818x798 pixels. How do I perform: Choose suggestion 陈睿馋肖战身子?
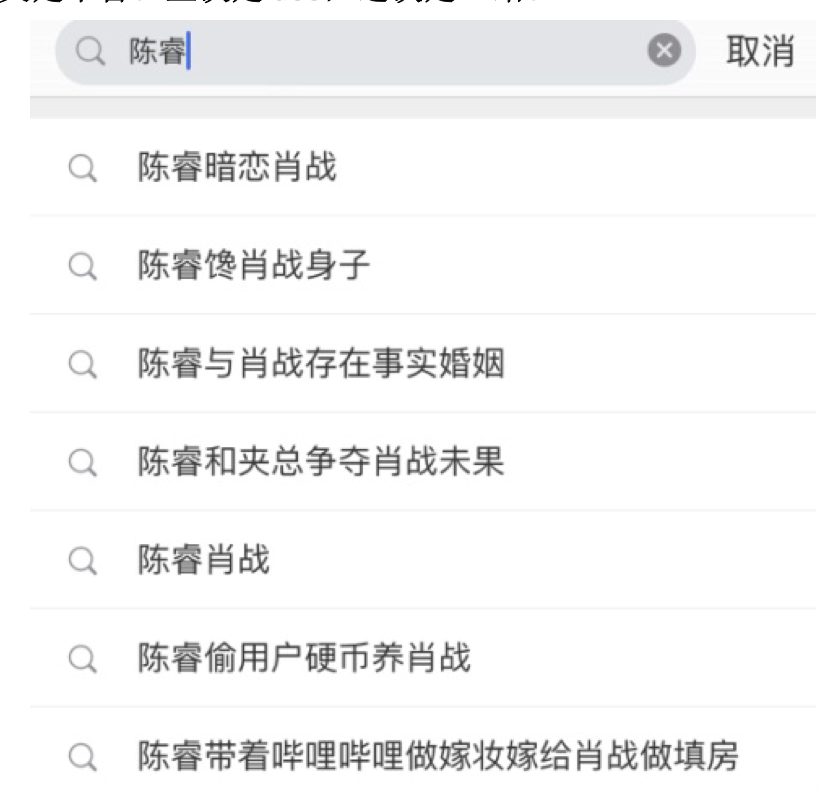[254, 265]
